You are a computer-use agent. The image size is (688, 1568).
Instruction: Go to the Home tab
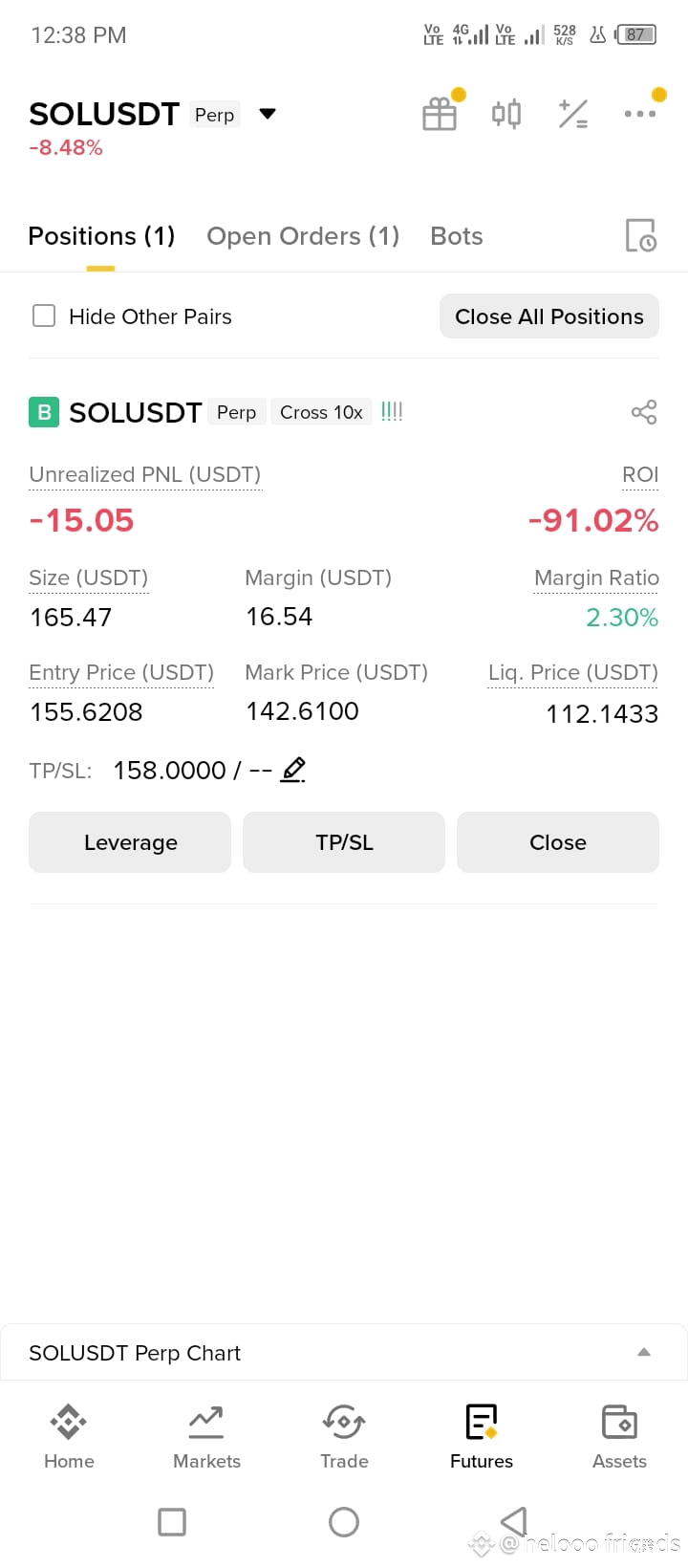click(x=69, y=1437)
